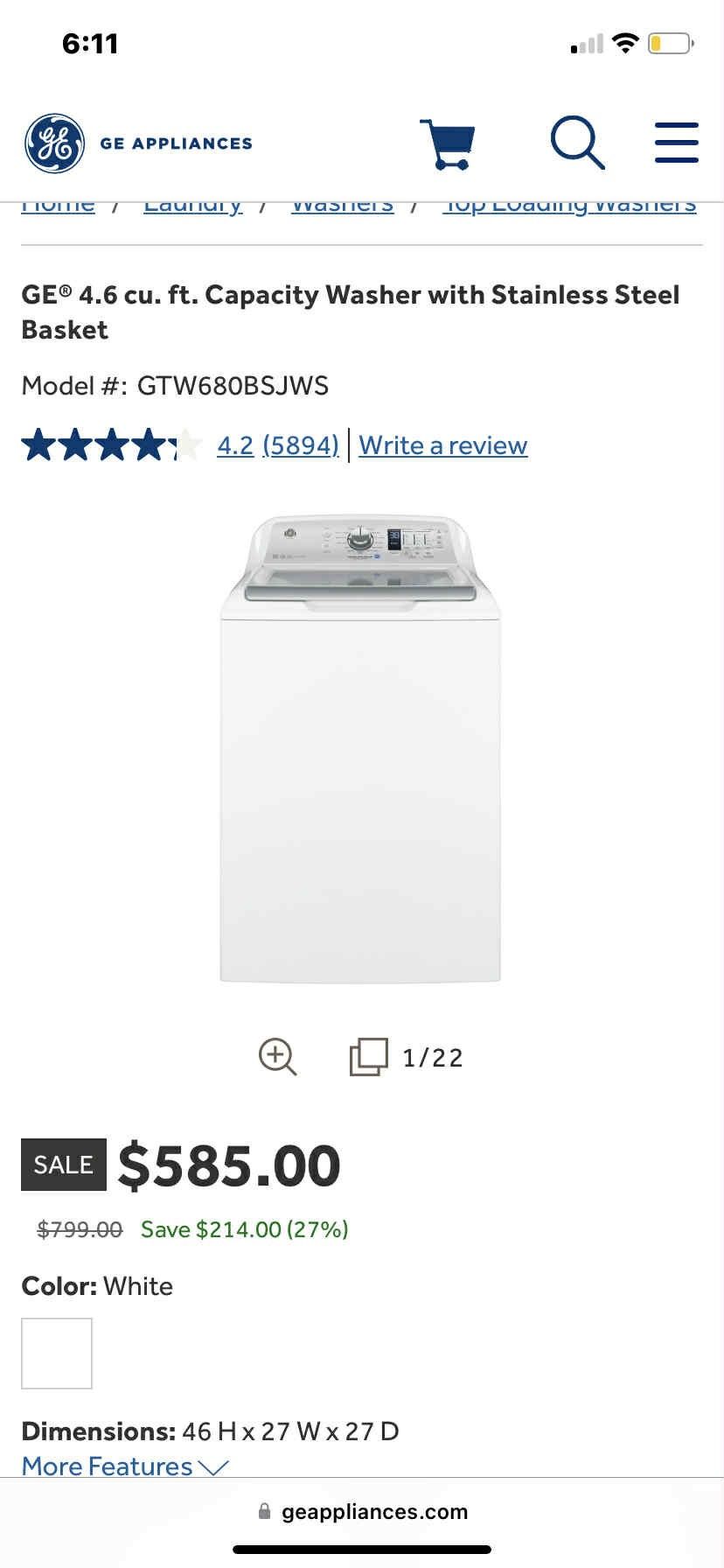Open the image gallery showing 22 photos
The height and width of the screenshot is (1568, 724).
click(369, 1056)
